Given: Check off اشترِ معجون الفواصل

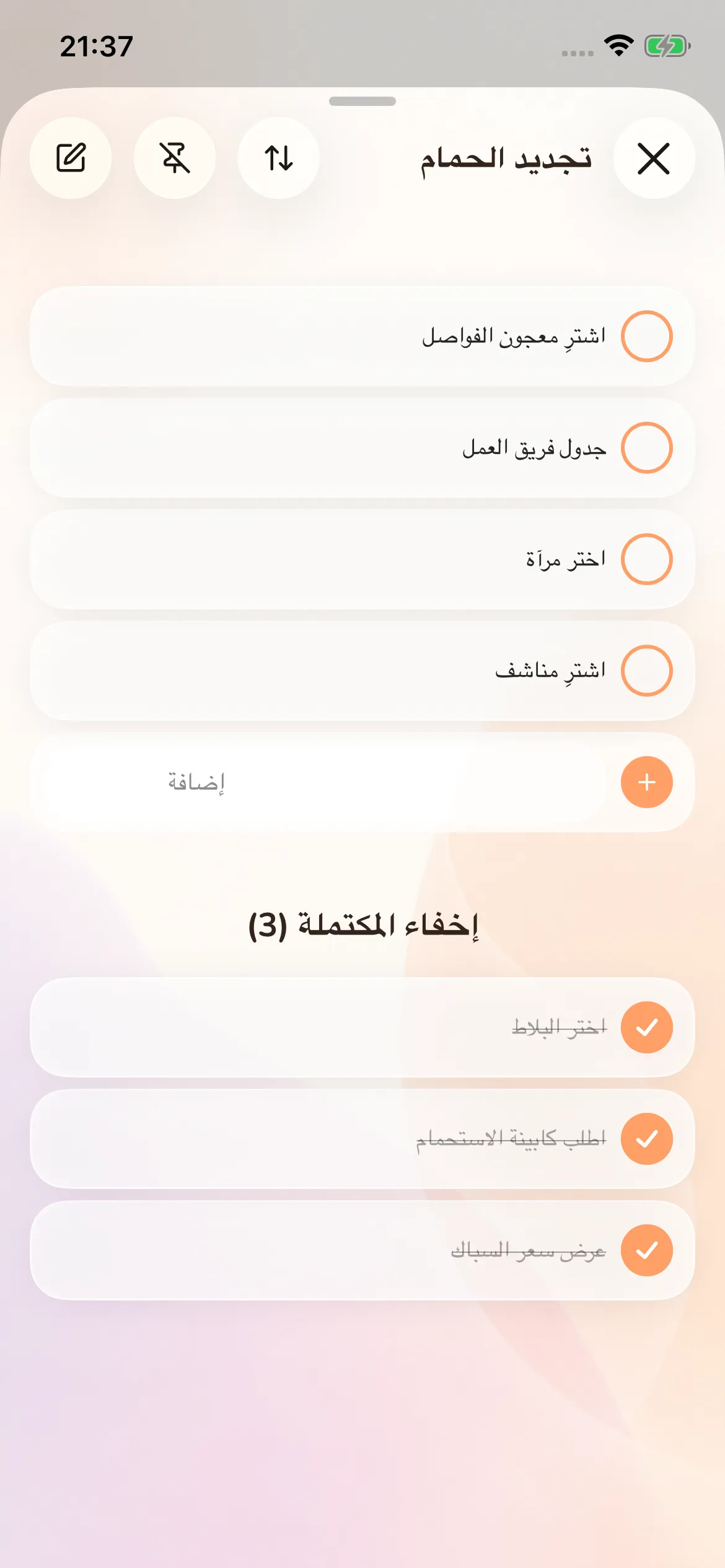Looking at the screenshot, I should (x=647, y=336).
